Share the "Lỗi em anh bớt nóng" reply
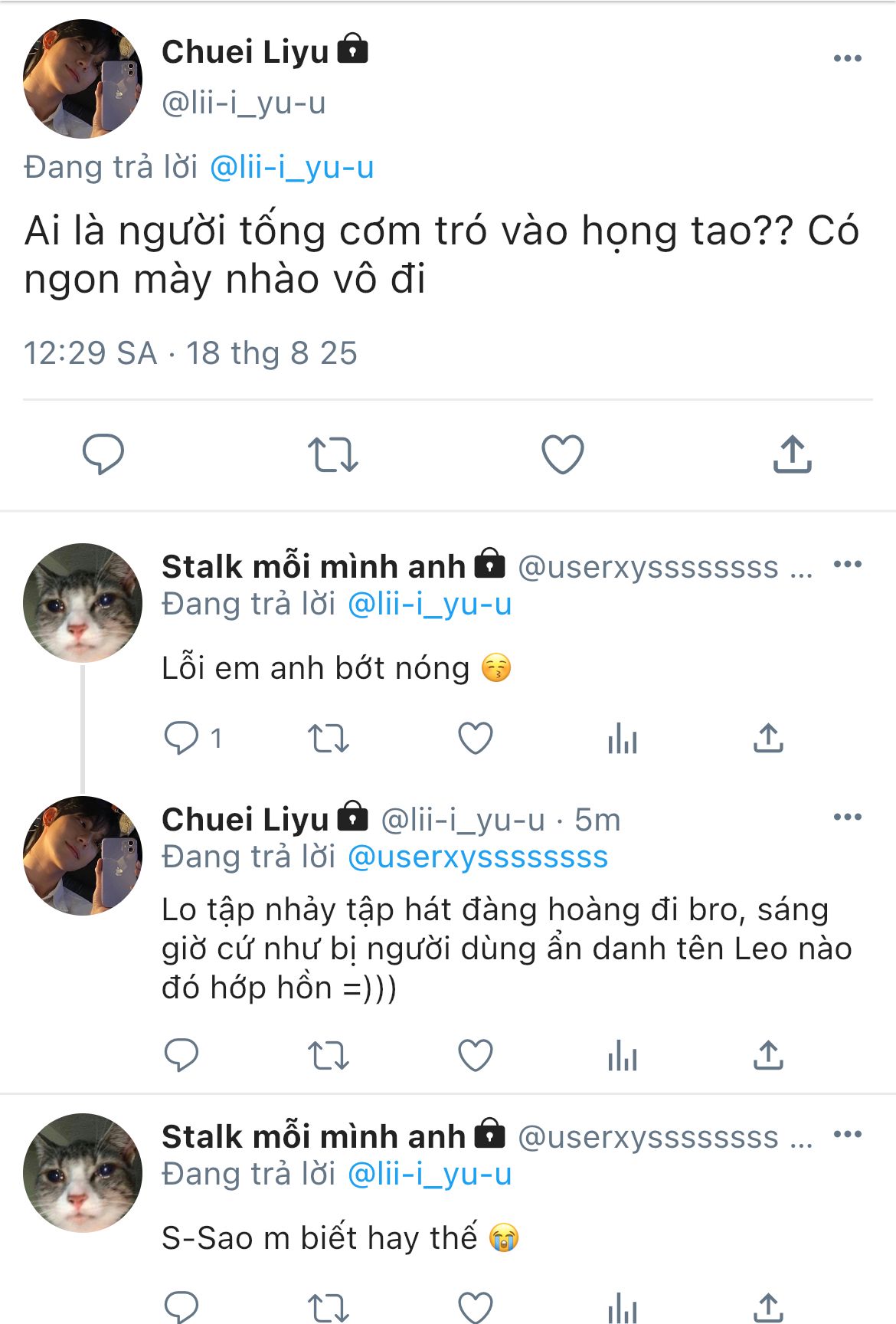 coord(768,738)
